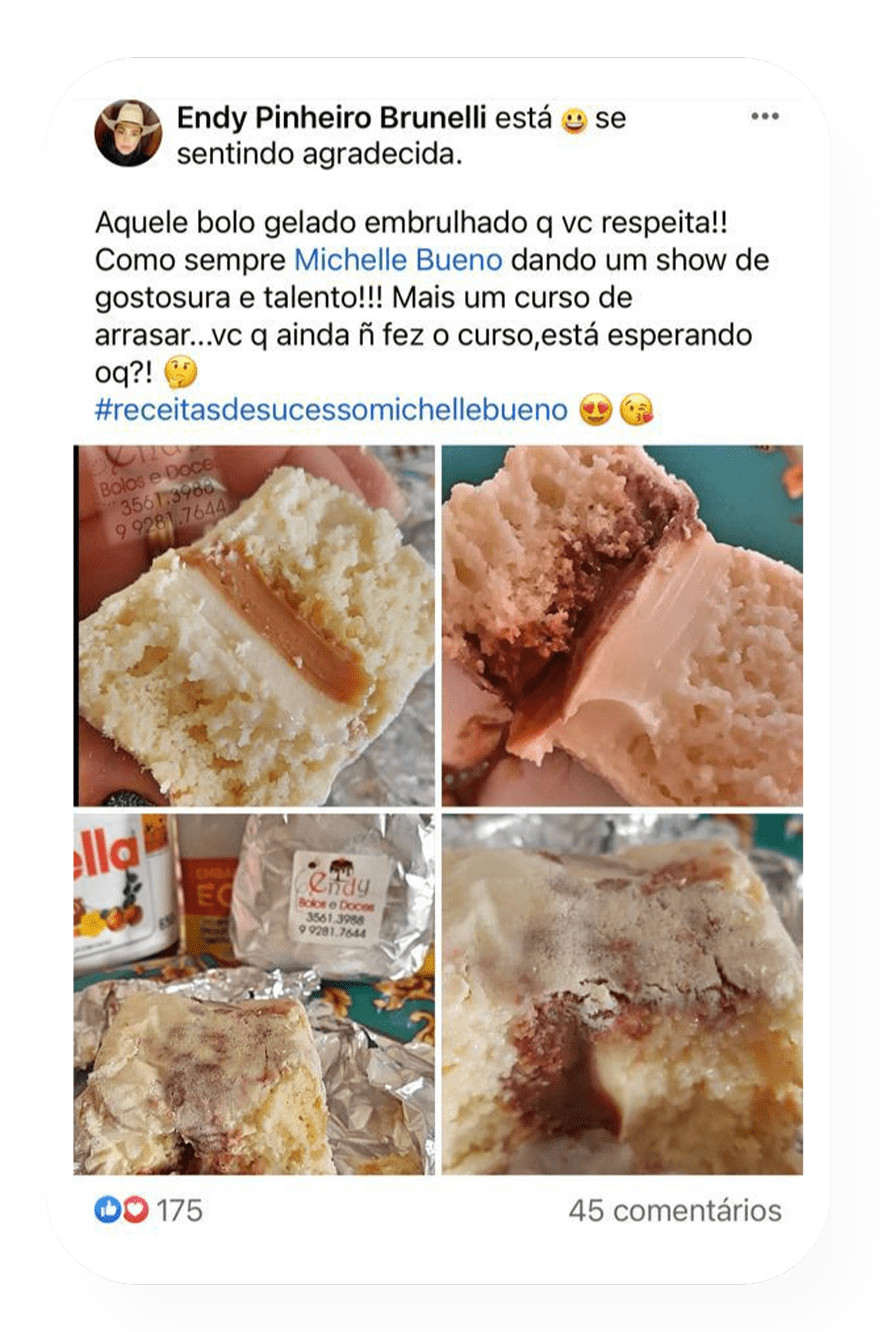View the 175 reactions list
Image resolution: width=888 pixels, height=1332 pixels.
pyautogui.click(x=149, y=1210)
